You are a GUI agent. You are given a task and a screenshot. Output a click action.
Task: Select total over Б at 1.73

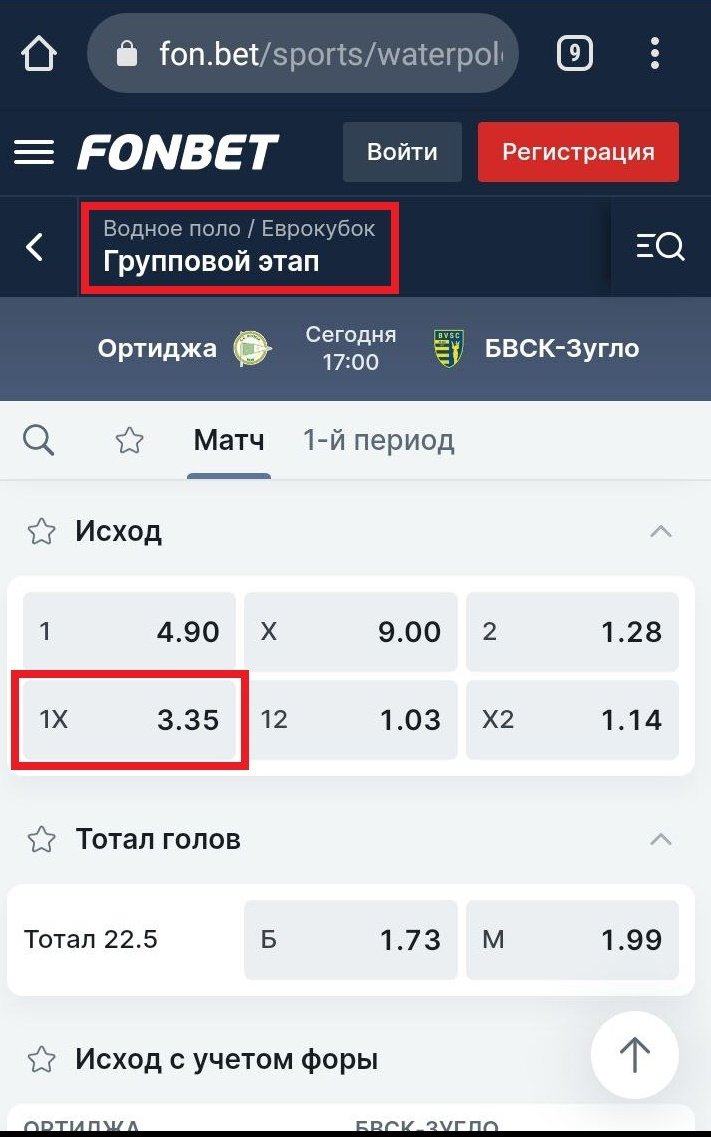coord(351,940)
